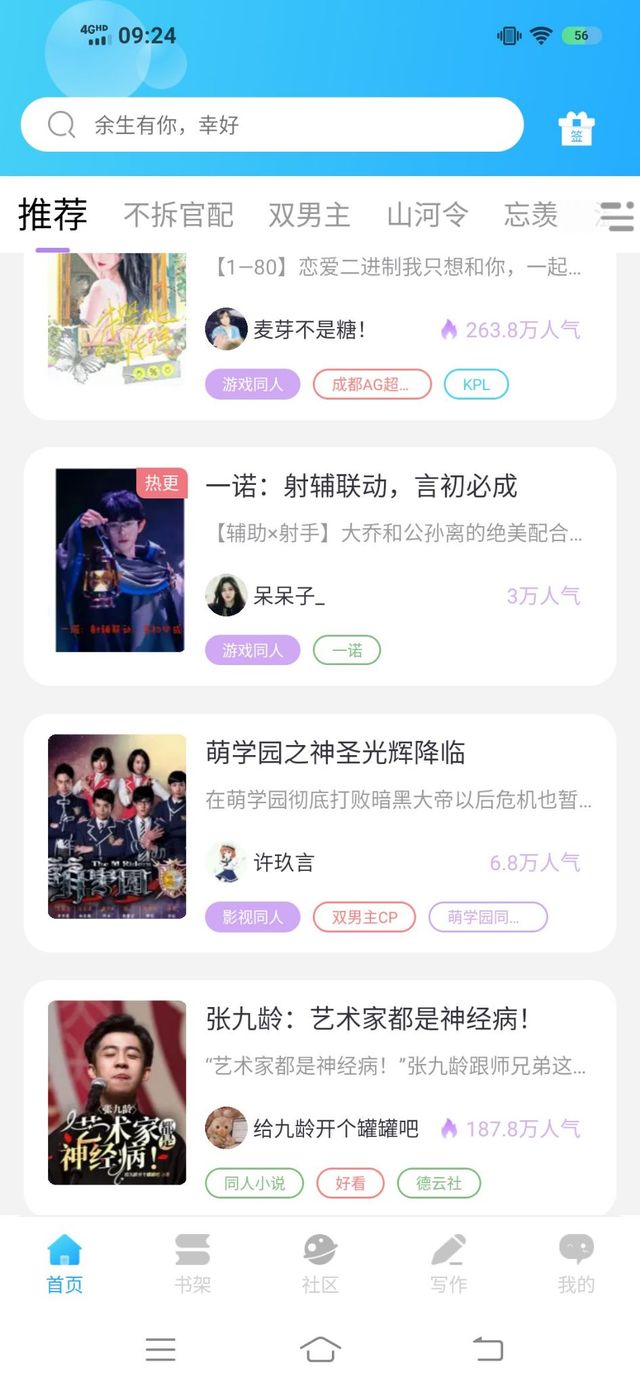Select the 一诺 tag chip

click(347, 650)
